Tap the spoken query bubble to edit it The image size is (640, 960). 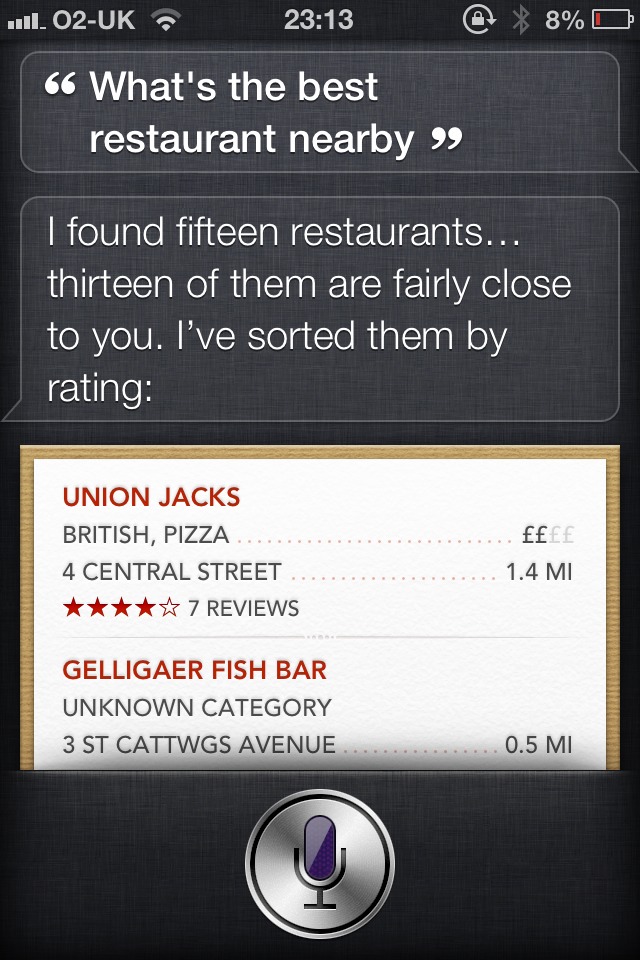320,112
